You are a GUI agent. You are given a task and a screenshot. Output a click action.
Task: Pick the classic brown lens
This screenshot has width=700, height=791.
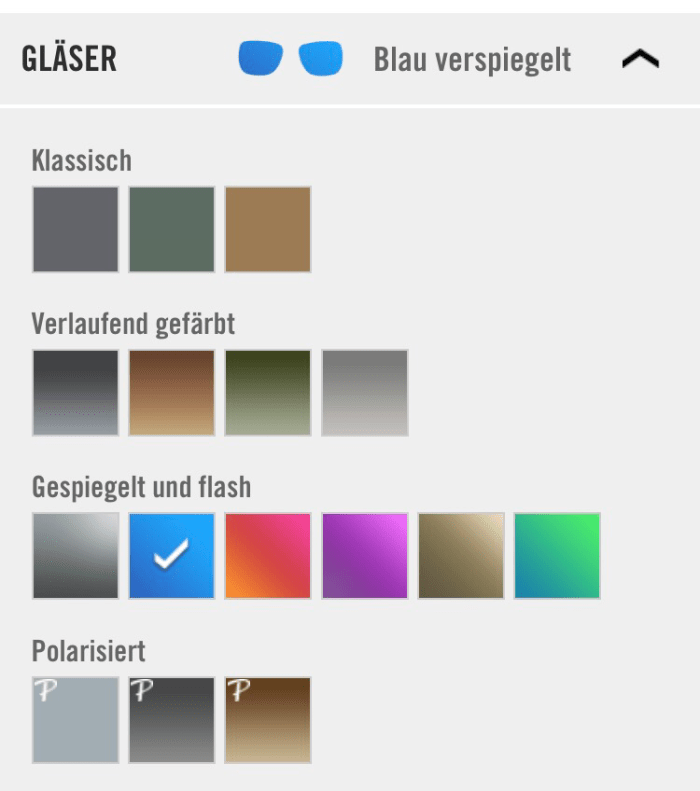[267, 229]
